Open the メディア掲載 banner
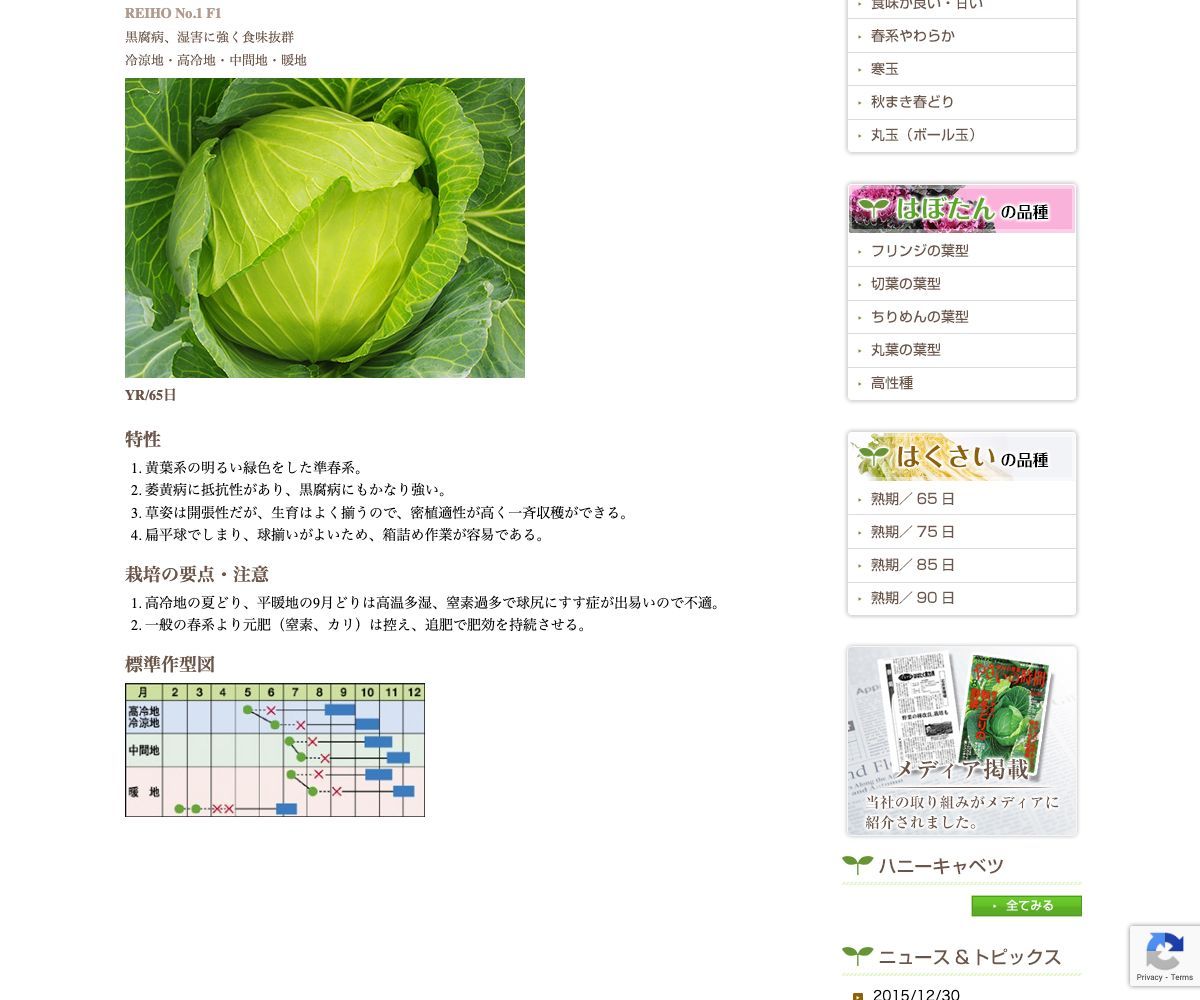 pos(961,740)
